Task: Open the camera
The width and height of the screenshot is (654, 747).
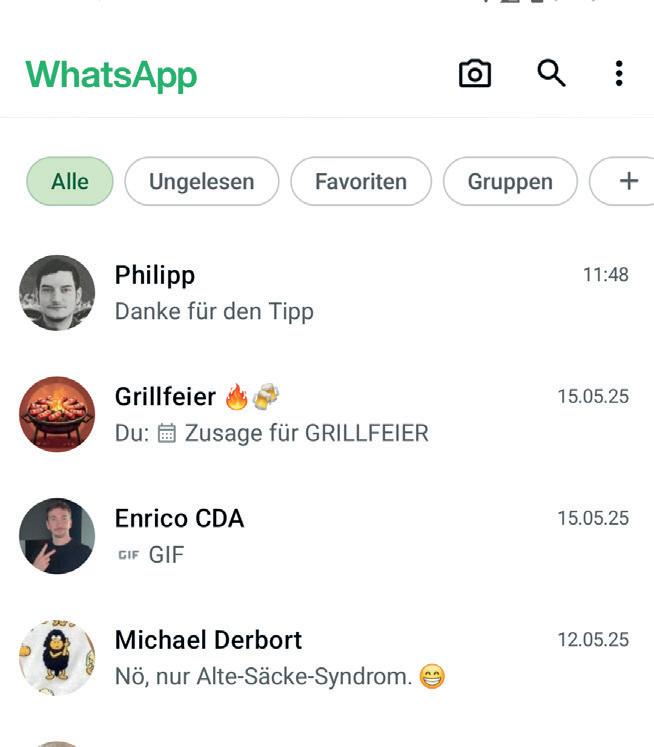Action: point(475,74)
